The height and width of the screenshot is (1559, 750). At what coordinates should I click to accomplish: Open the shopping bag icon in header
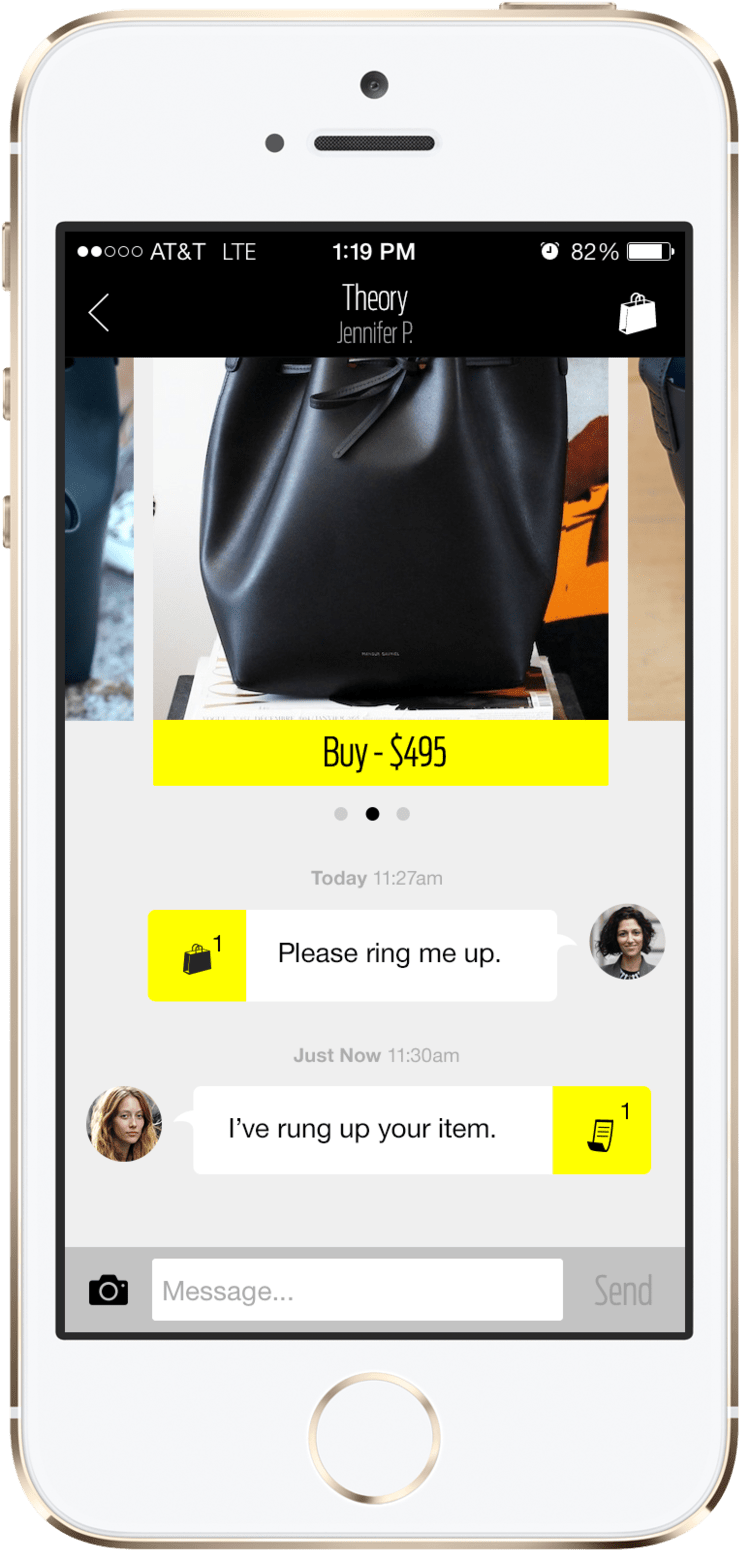[637, 313]
